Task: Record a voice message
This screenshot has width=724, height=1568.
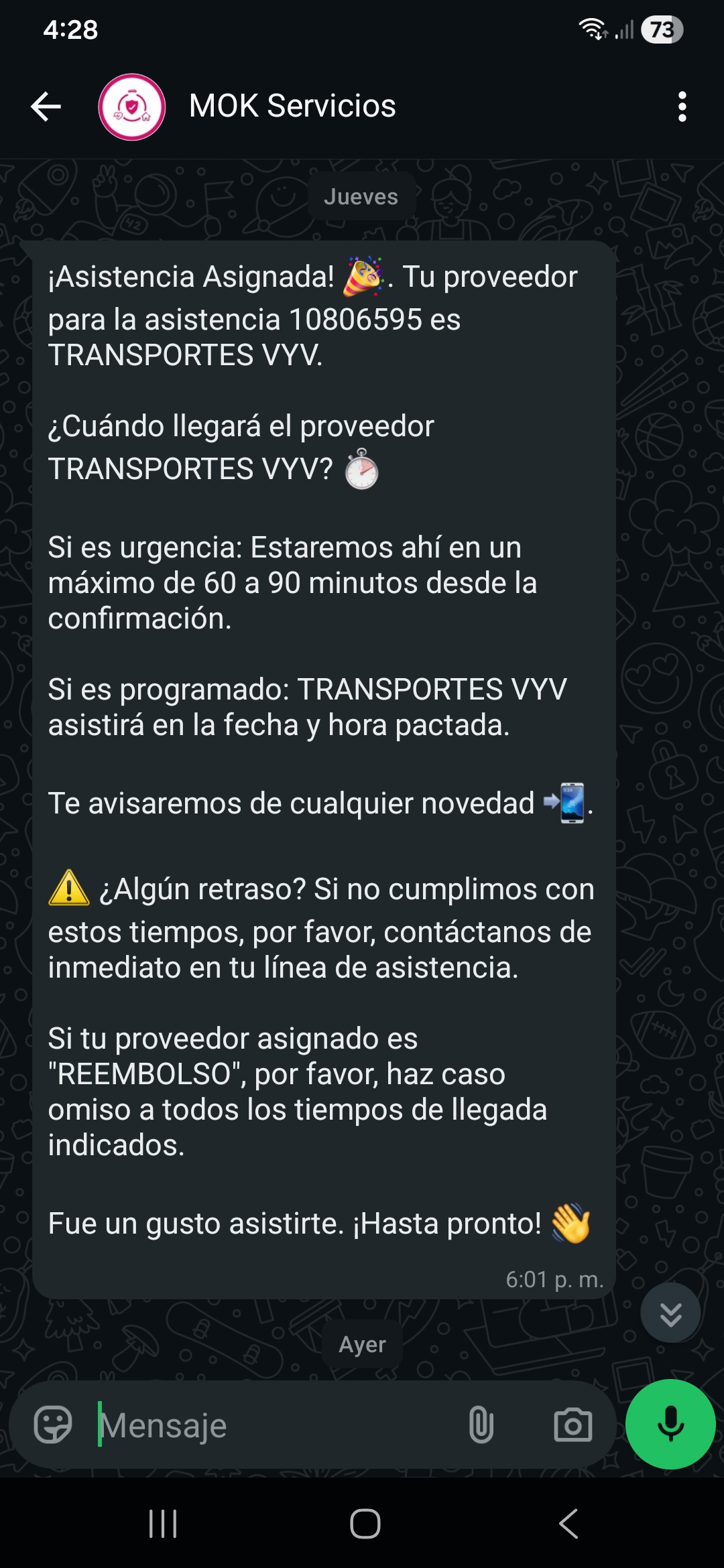Action: 670,1425
